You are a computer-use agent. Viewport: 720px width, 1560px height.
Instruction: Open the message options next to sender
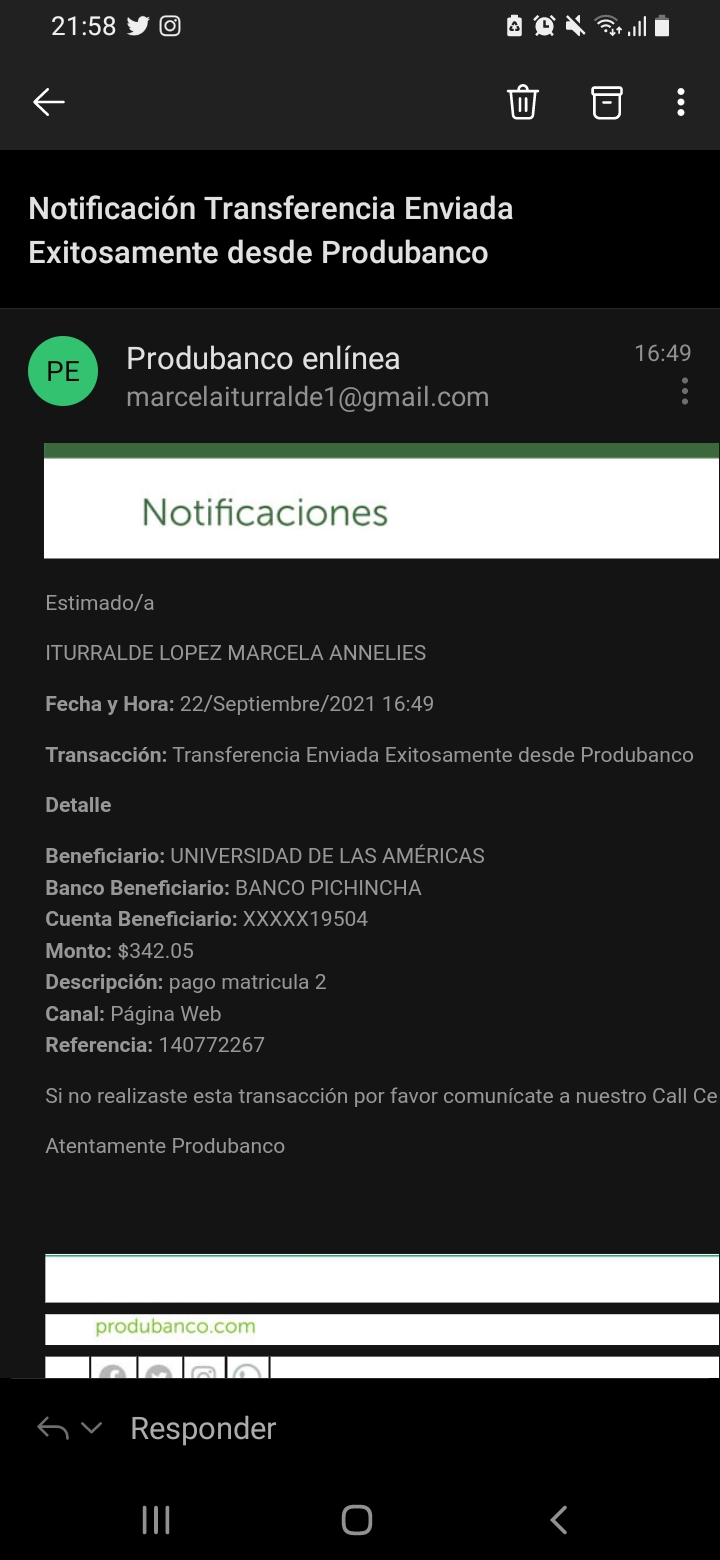coord(684,391)
